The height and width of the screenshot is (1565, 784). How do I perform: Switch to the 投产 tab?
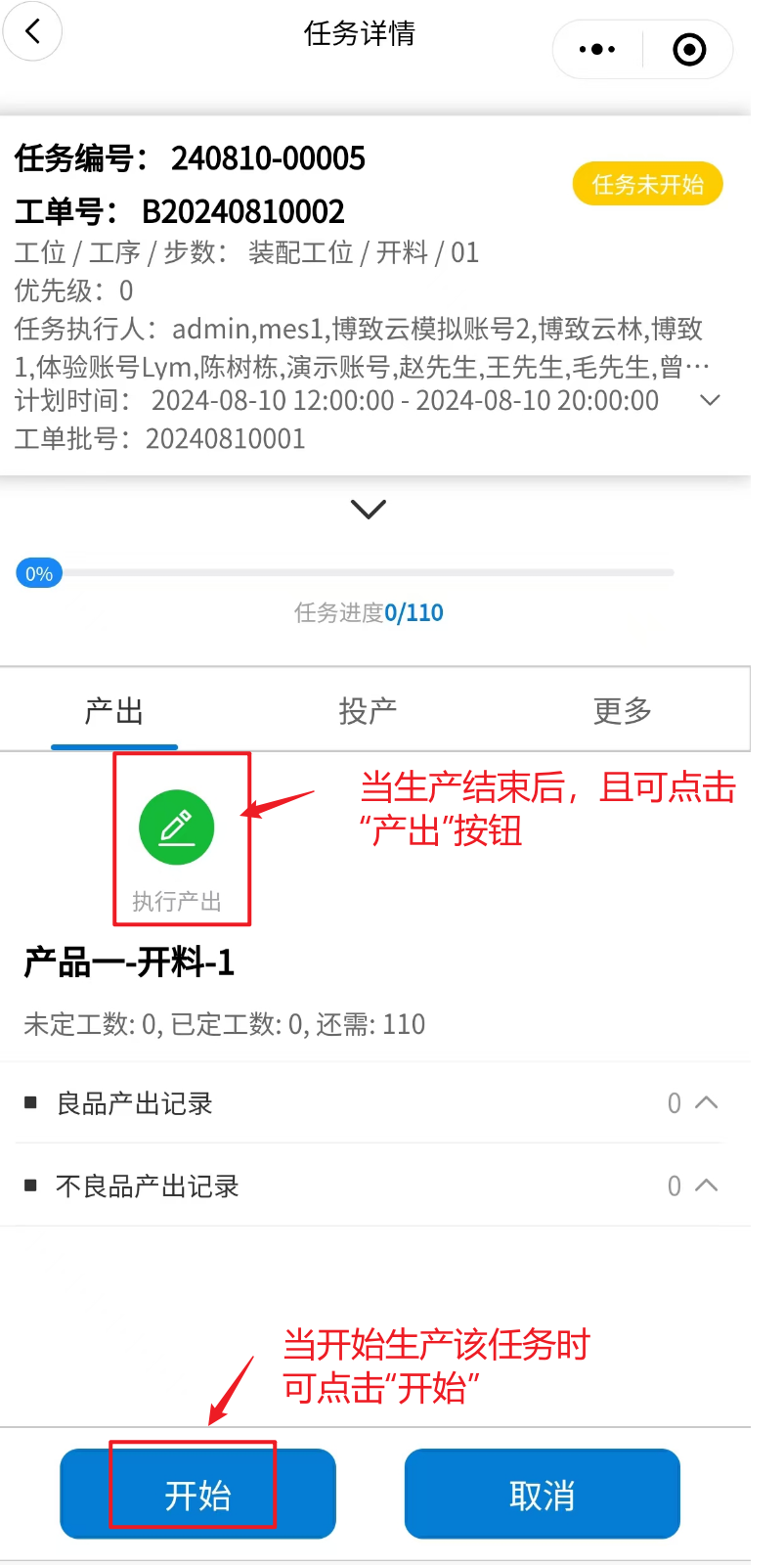click(x=368, y=711)
